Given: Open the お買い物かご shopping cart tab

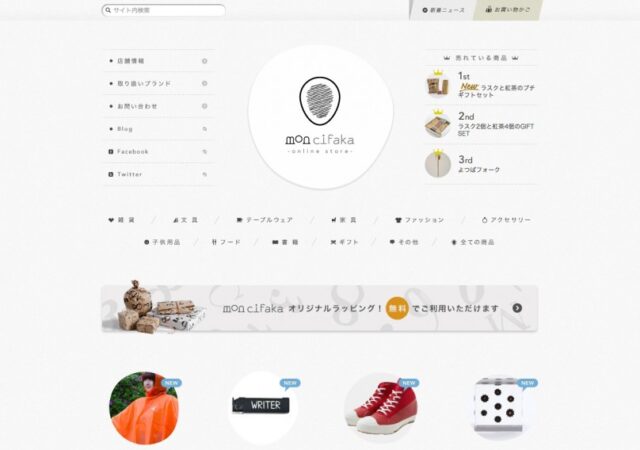Looking at the screenshot, I should click(507, 9).
